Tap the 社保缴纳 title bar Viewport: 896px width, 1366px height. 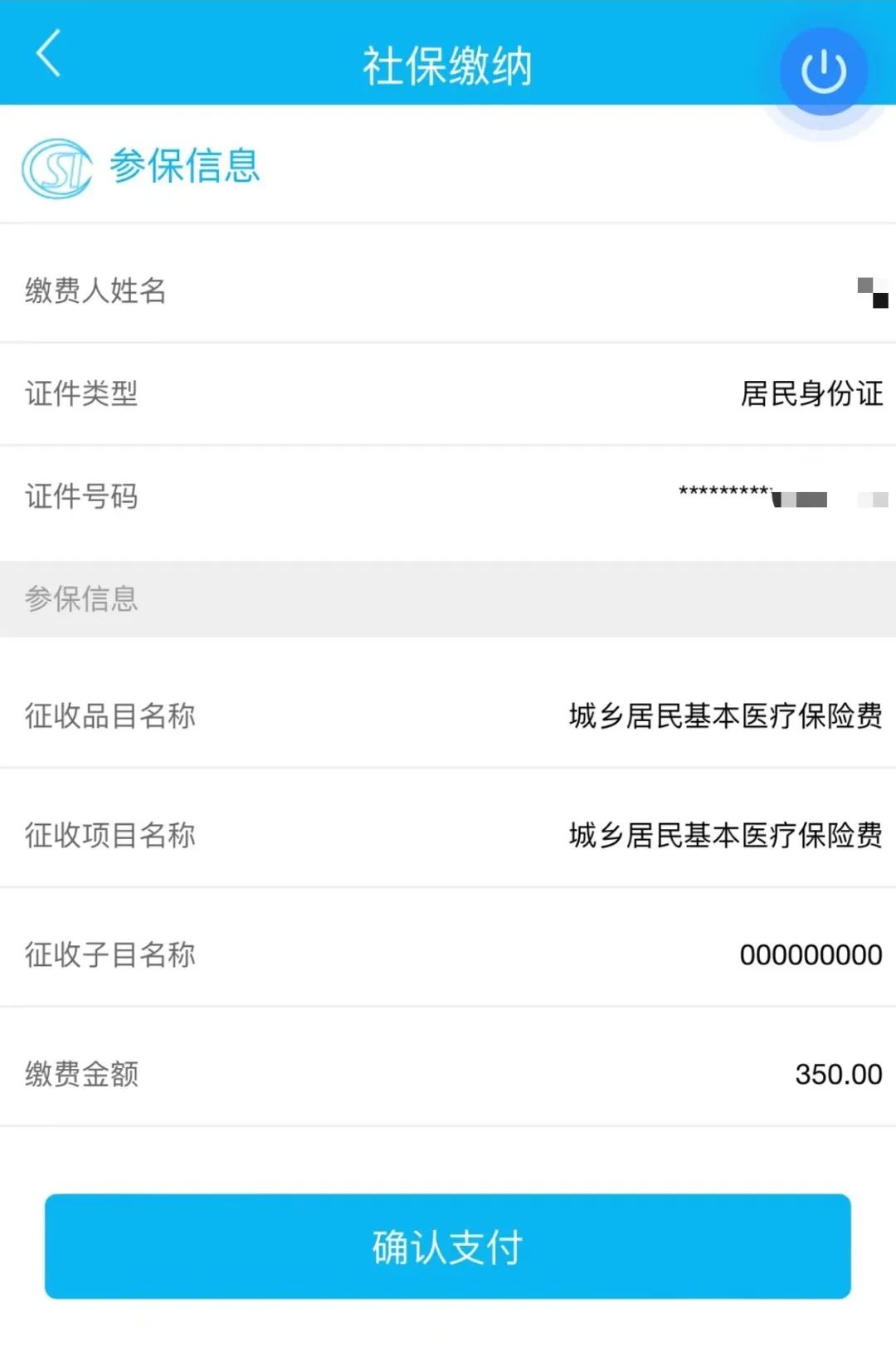click(448, 65)
